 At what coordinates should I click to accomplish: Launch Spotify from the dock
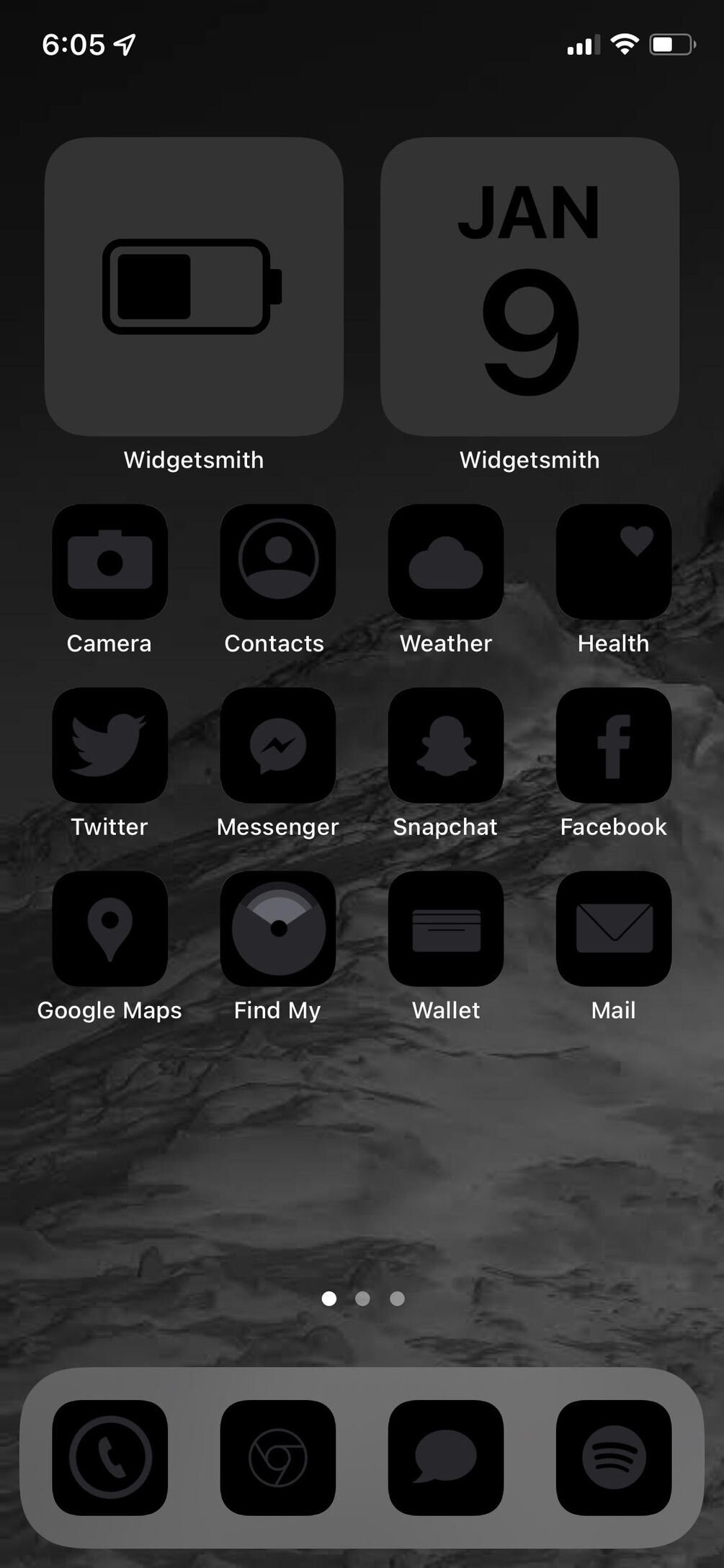click(613, 1457)
